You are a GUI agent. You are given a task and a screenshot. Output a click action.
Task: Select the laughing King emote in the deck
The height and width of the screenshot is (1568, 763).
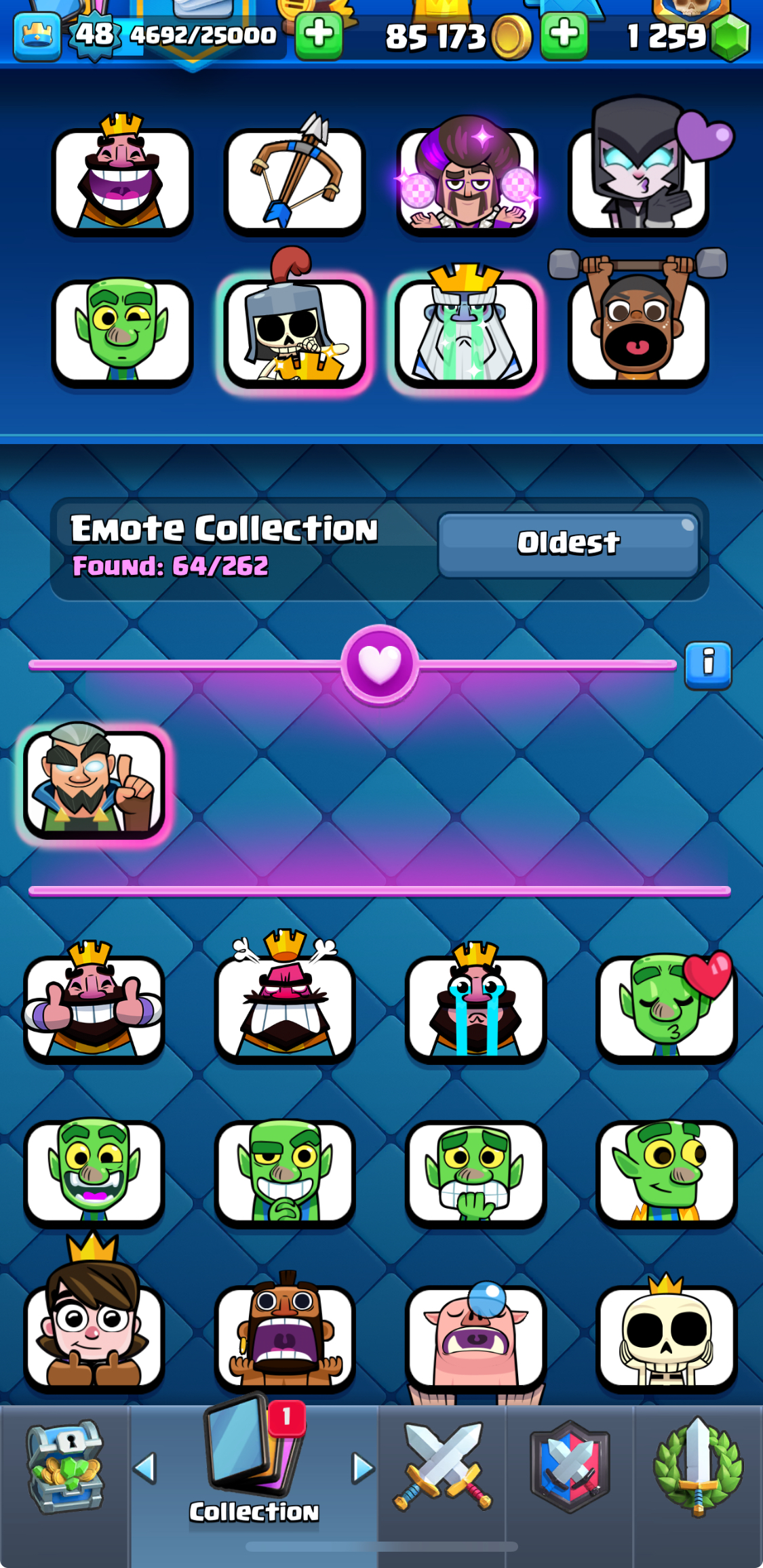point(122,180)
